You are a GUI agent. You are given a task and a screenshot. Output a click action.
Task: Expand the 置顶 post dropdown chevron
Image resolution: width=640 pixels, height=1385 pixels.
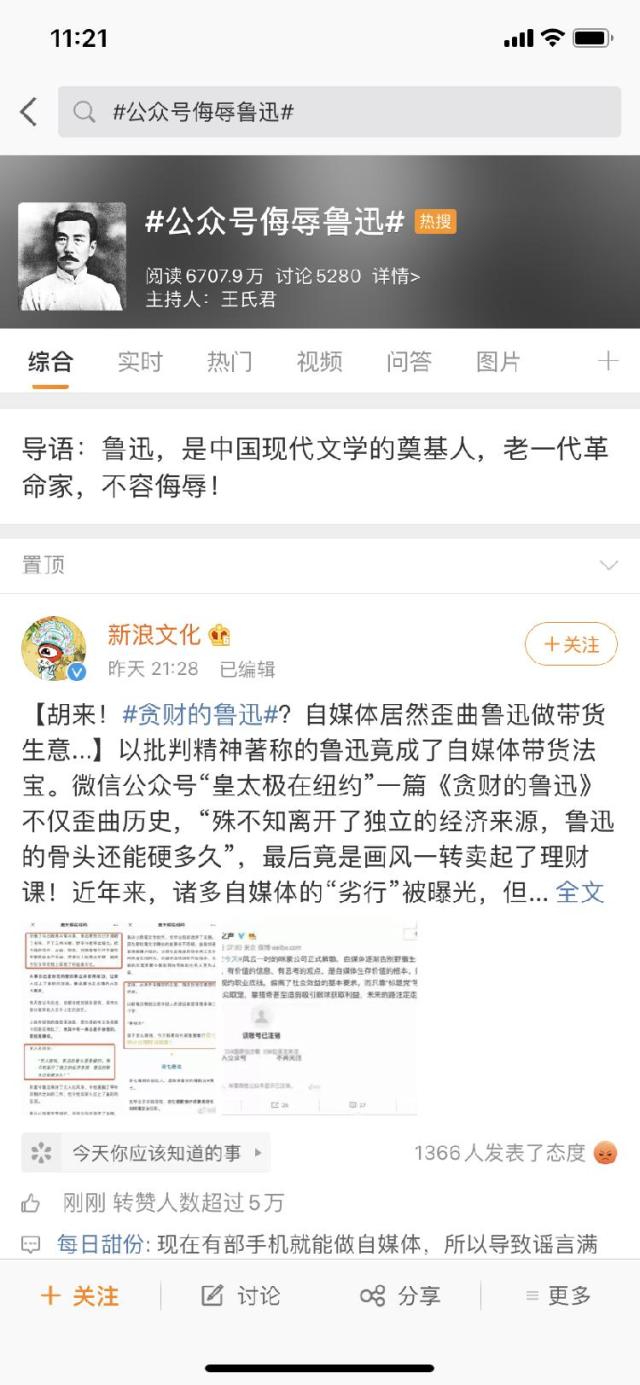tap(608, 566)
